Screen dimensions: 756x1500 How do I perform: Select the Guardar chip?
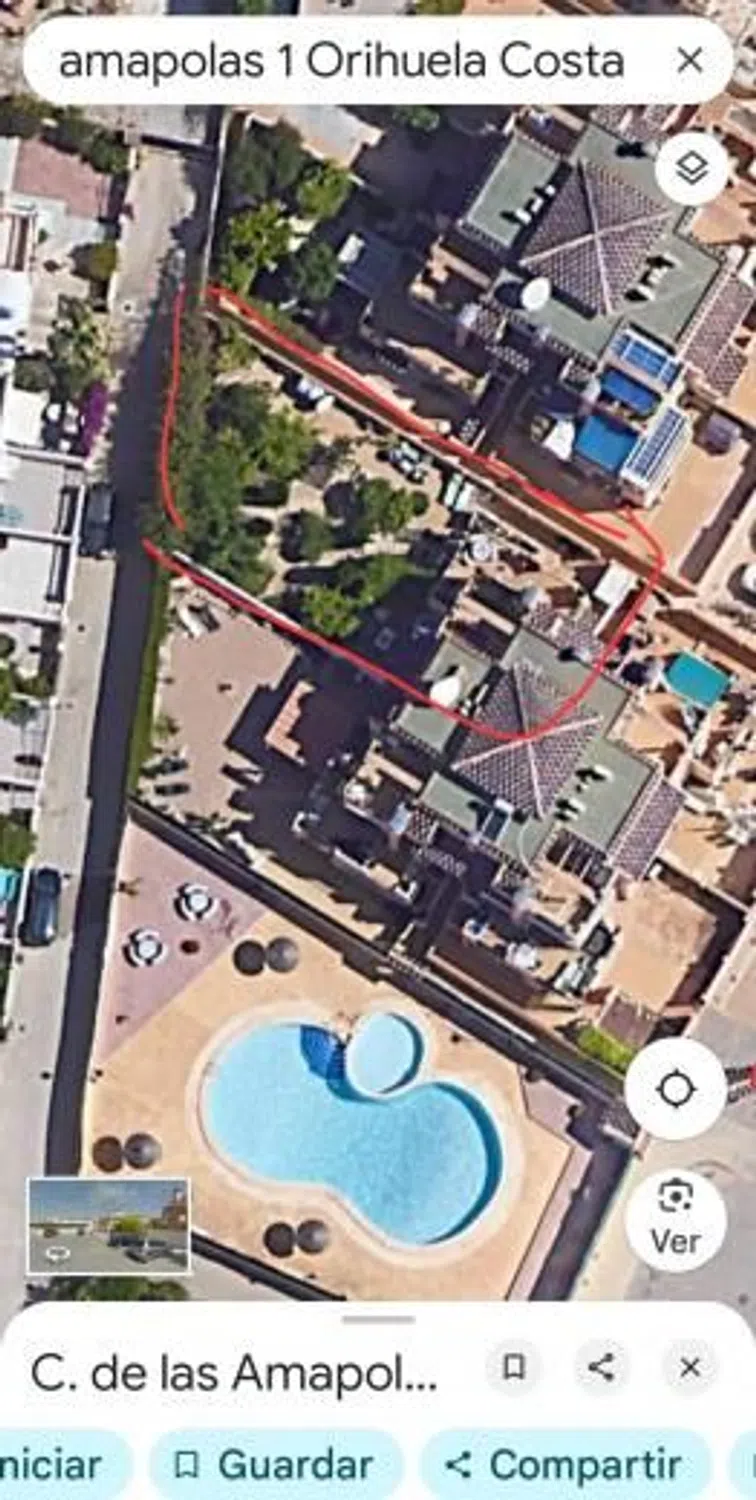(276, 1465)
